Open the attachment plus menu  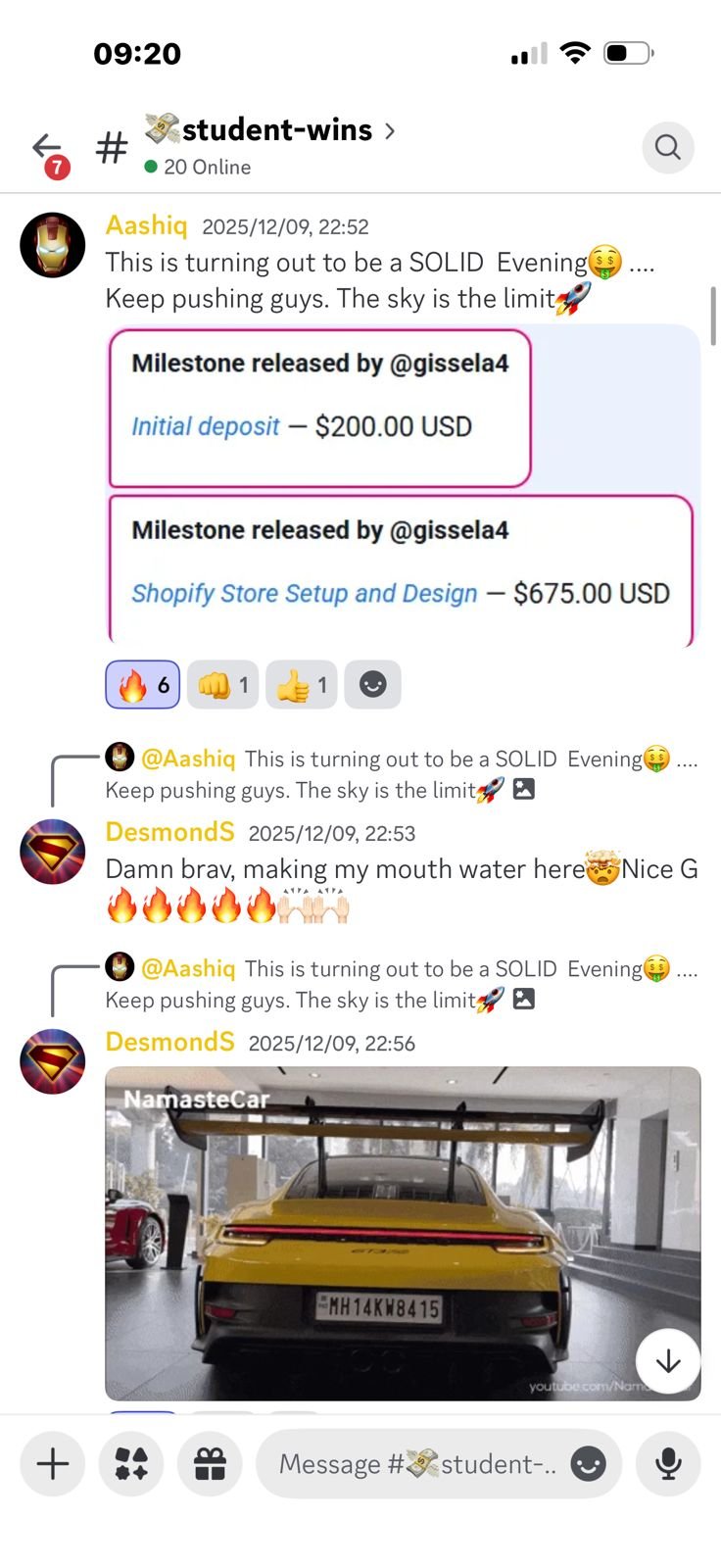tap(53, 1464)
